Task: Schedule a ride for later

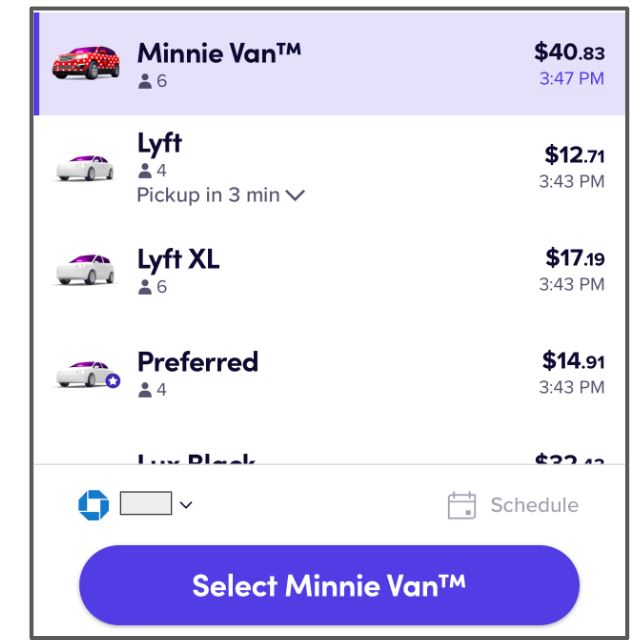Action: (x=512, y=506)
